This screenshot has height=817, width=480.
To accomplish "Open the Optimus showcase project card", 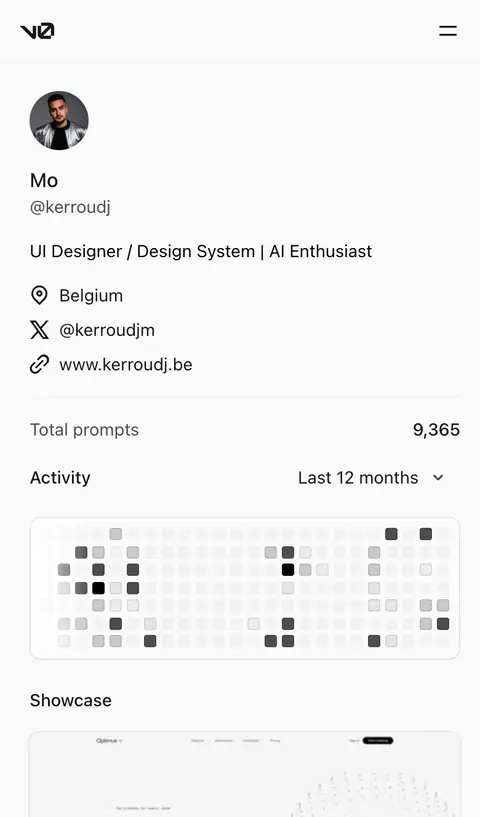I will pos(245,774).
